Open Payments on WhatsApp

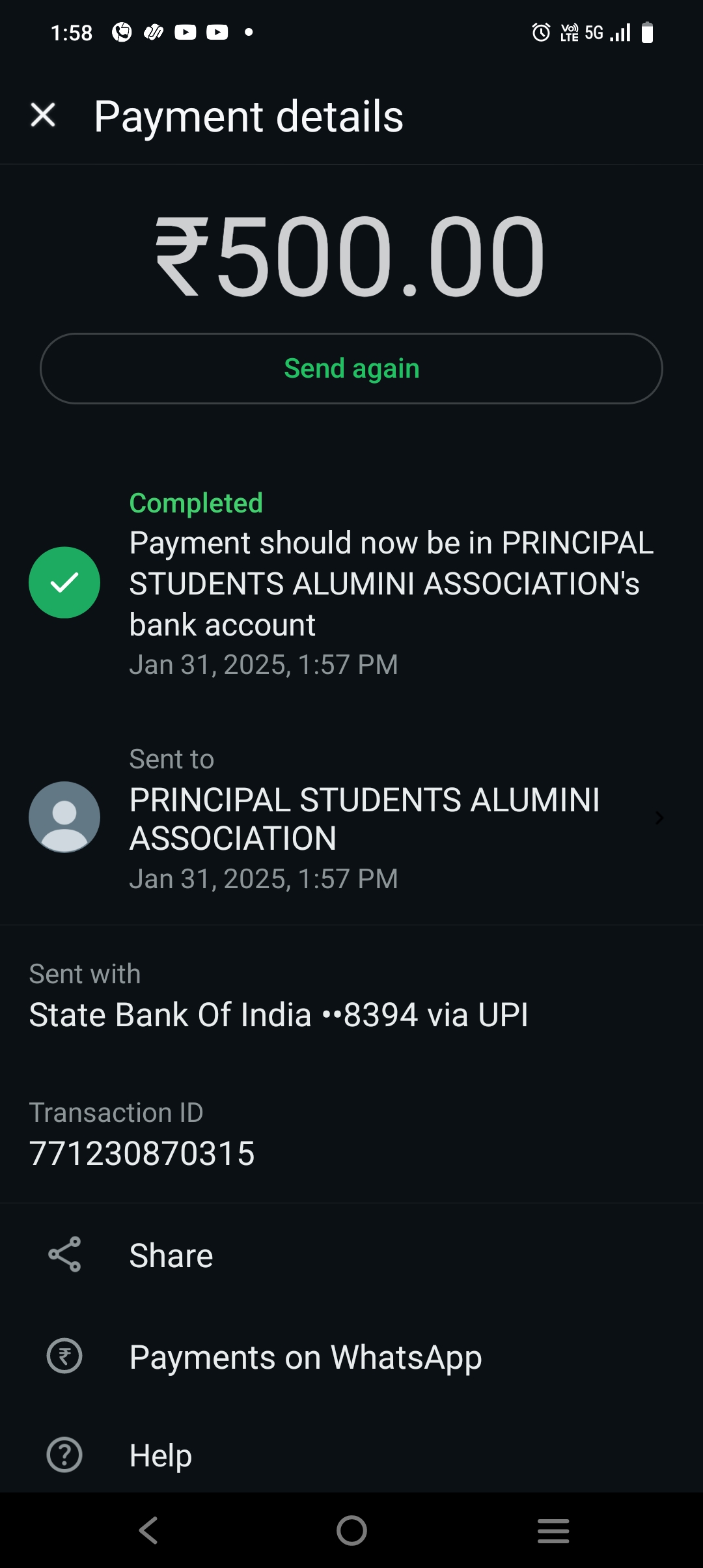[x=351, y=1357]
